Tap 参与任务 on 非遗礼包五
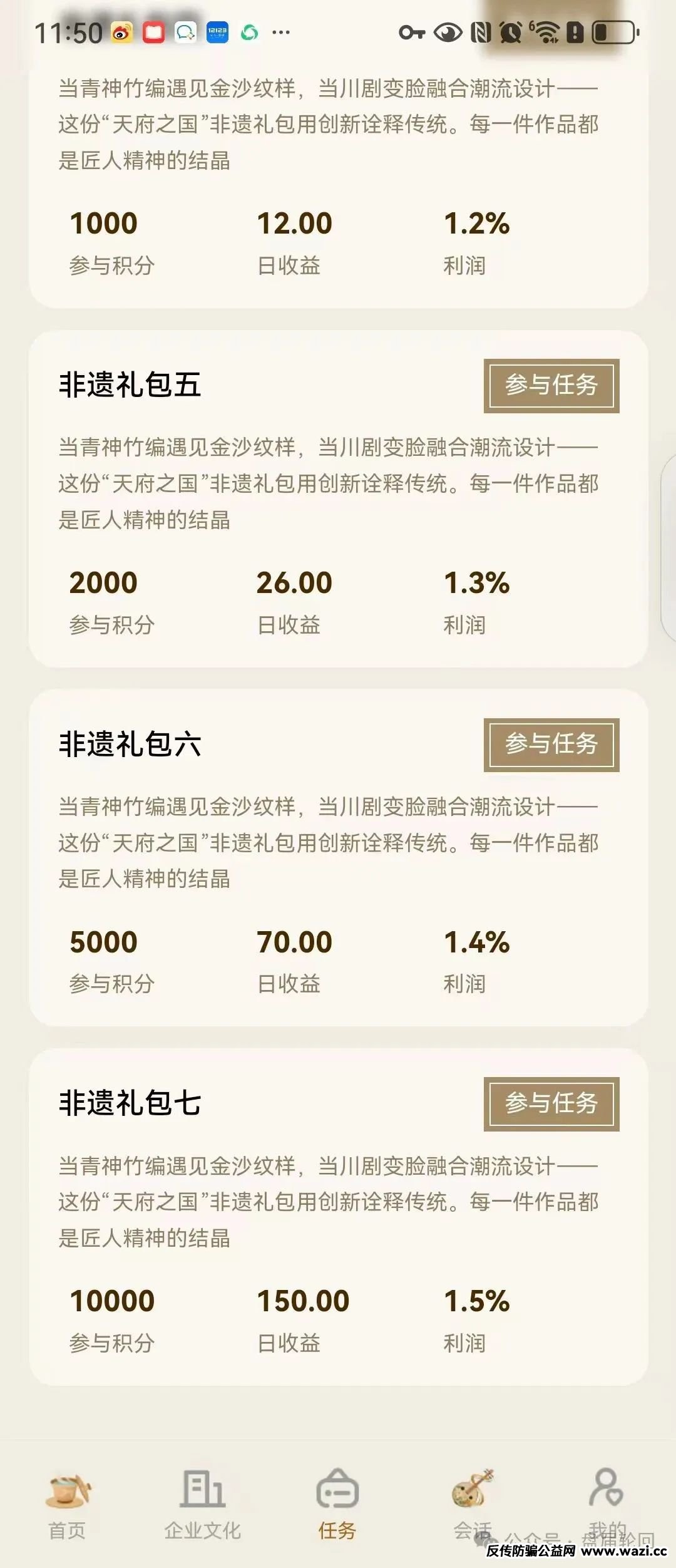Image resolution: width=676 pixels, height=1568 pixels. (551, 386)
